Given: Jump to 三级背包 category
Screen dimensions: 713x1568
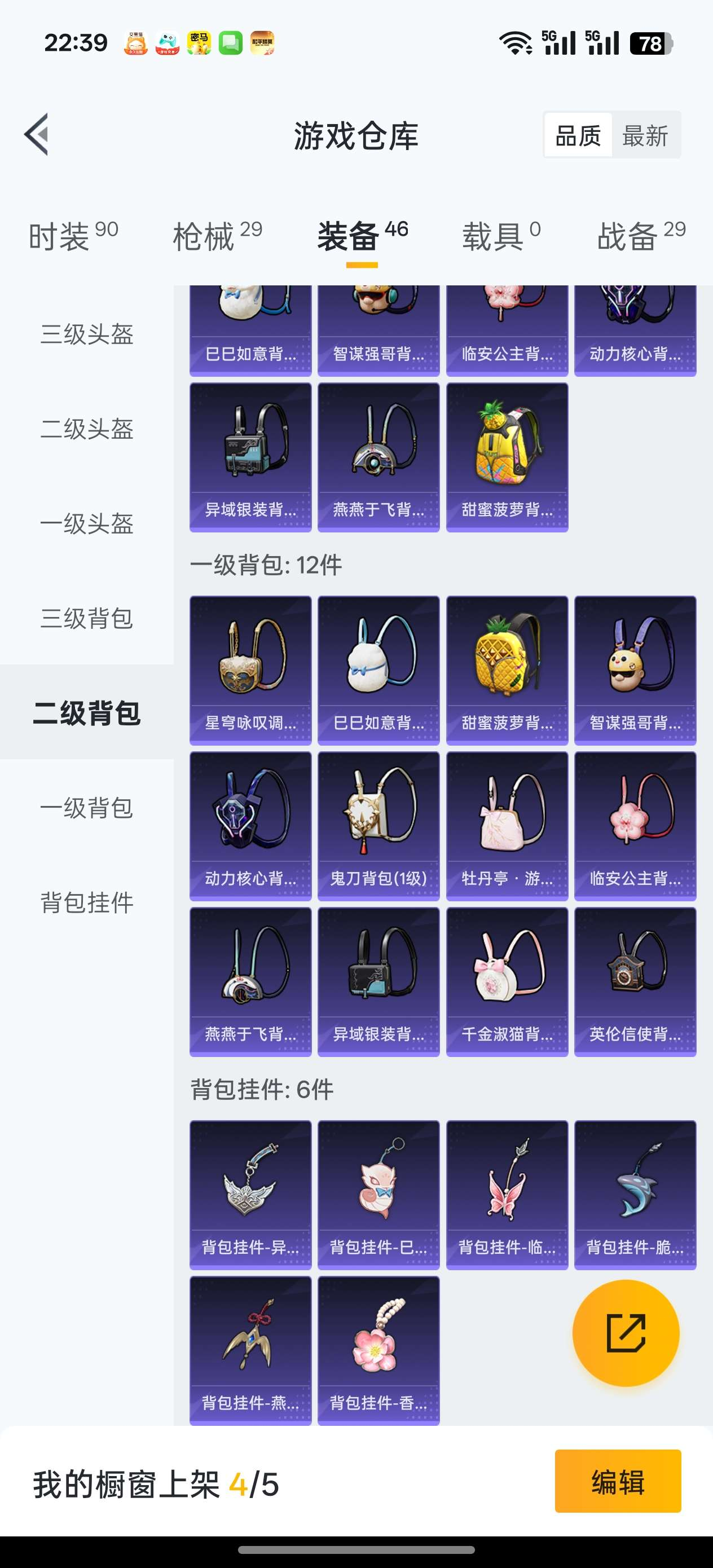Looking at the screenshot, I should click(x=86, y=618).
